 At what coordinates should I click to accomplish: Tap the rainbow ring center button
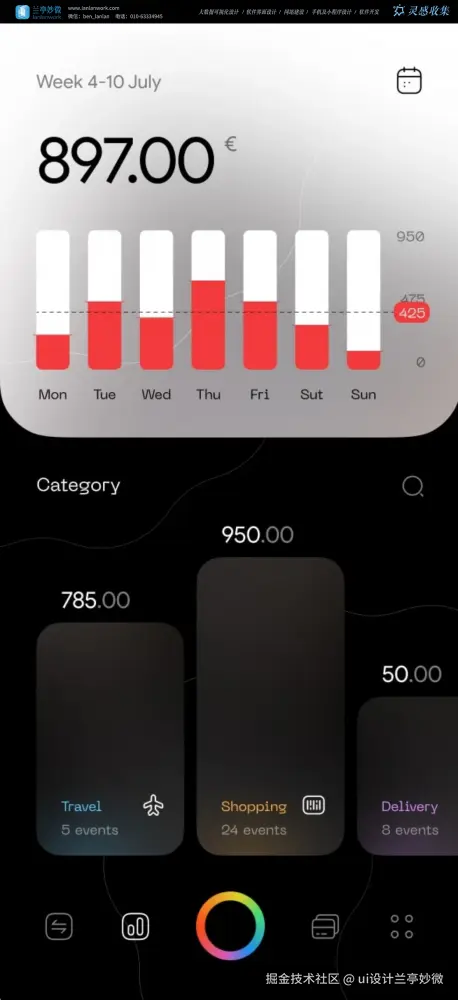(x=230, y=925)
